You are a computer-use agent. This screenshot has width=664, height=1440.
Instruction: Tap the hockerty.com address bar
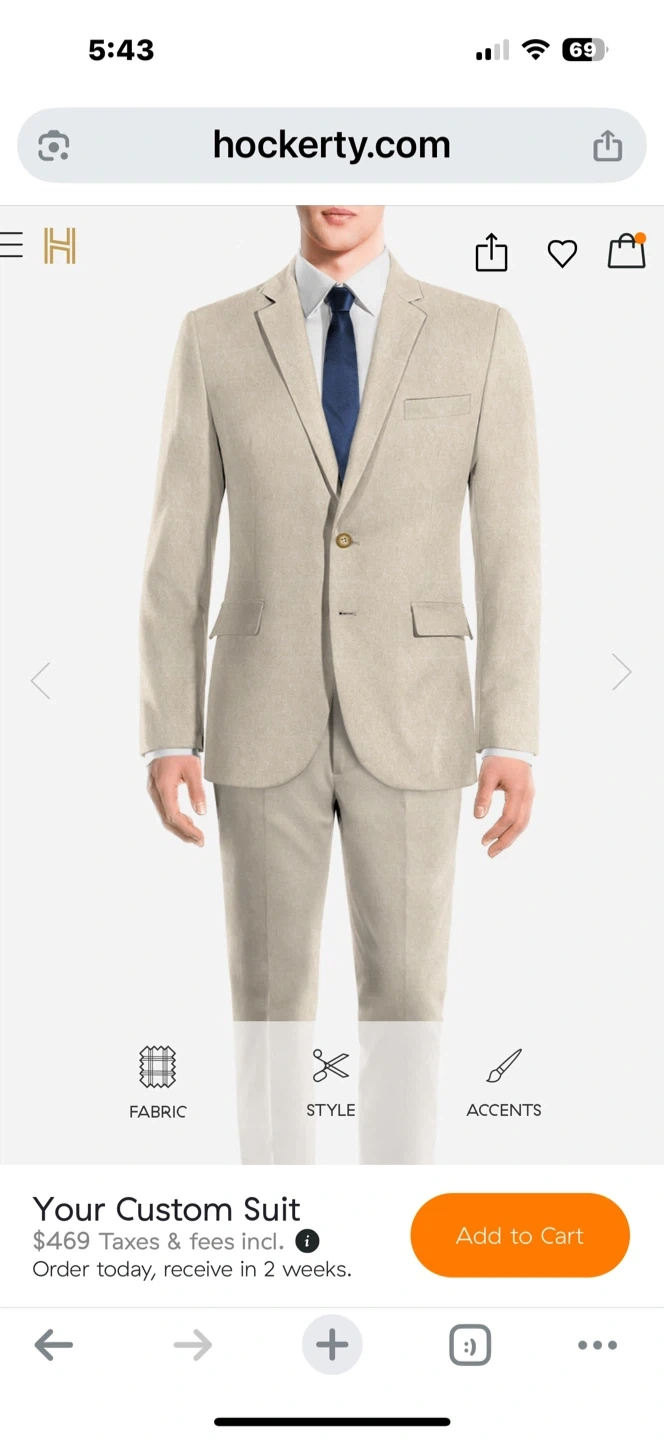click(332, 146)
